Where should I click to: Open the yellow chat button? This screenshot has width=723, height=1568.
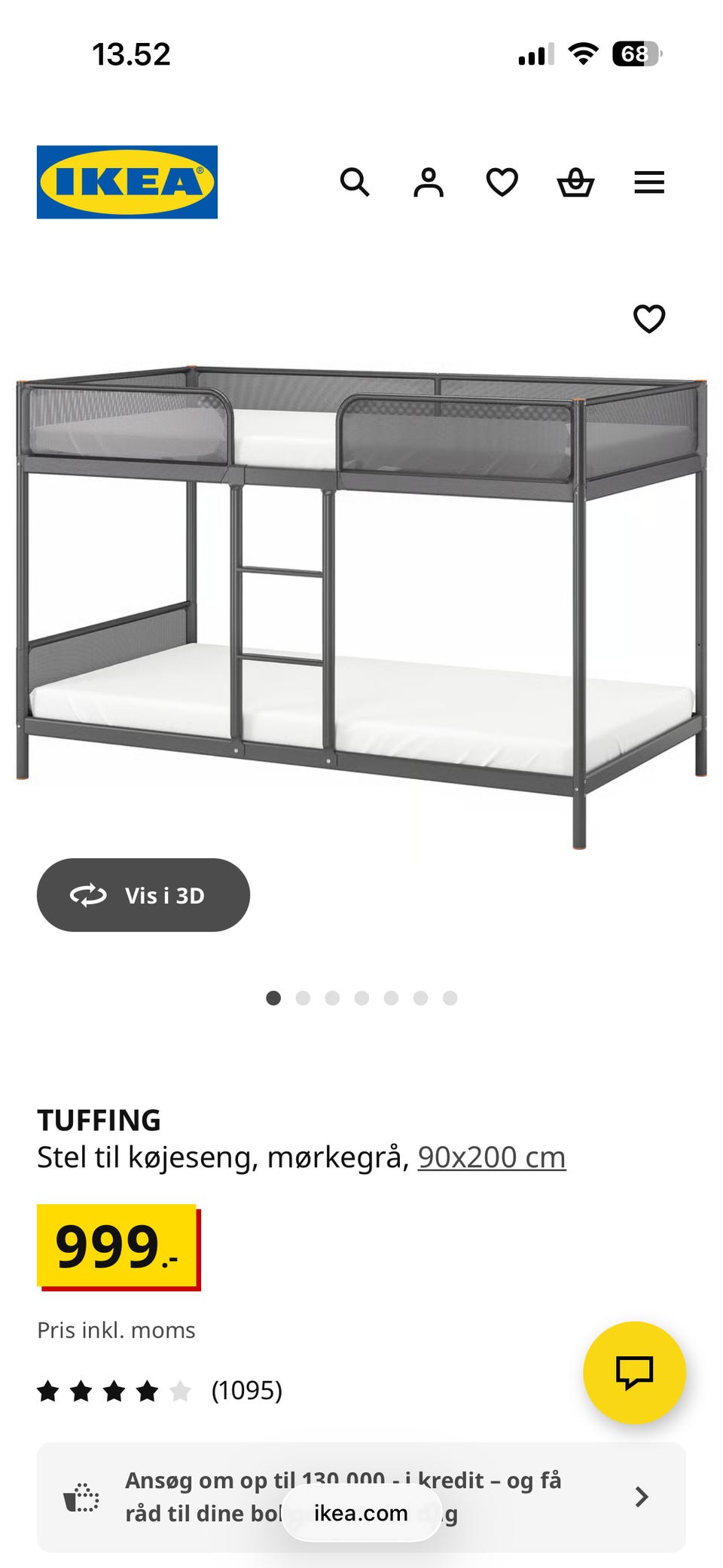(x=634, y=1372)
